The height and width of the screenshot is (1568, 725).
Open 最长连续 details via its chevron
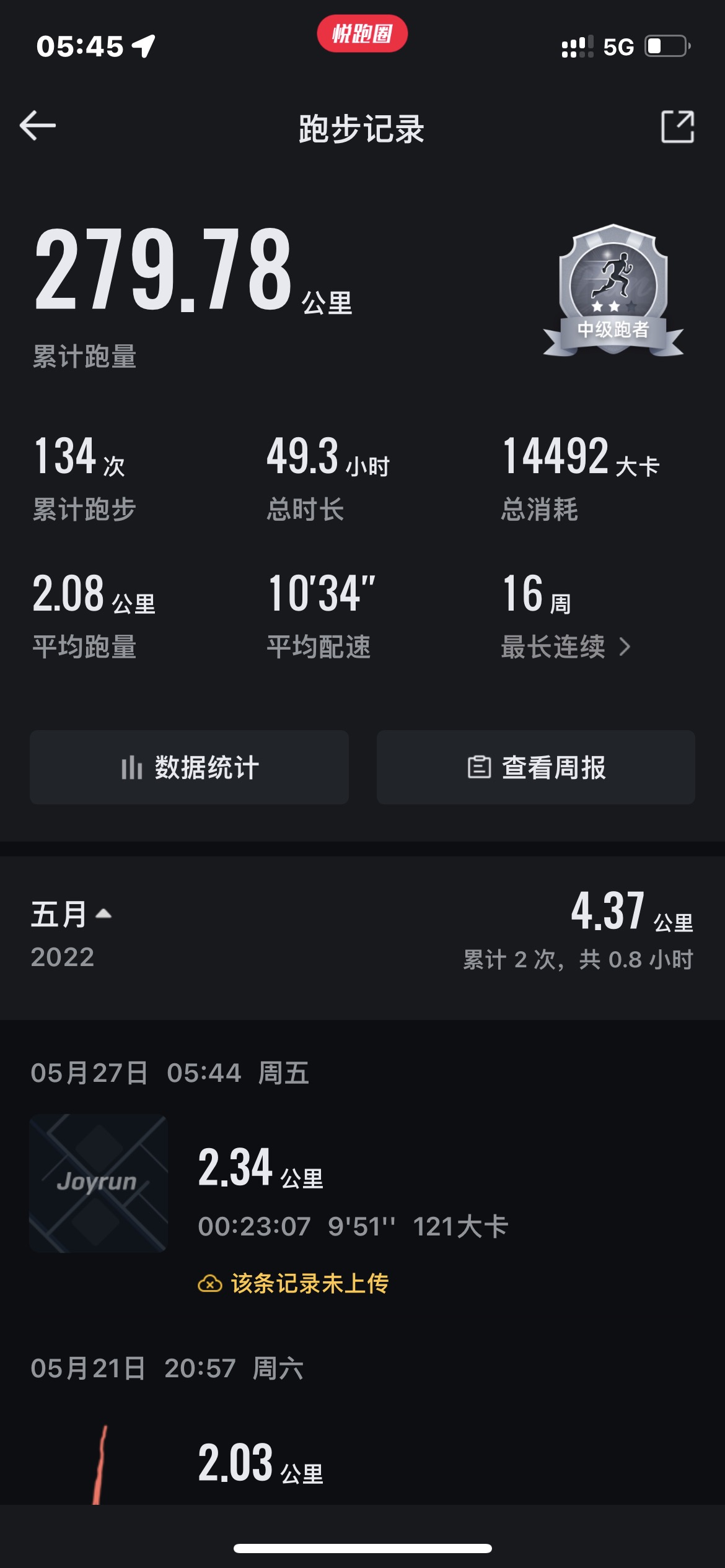tap(626, 646)
